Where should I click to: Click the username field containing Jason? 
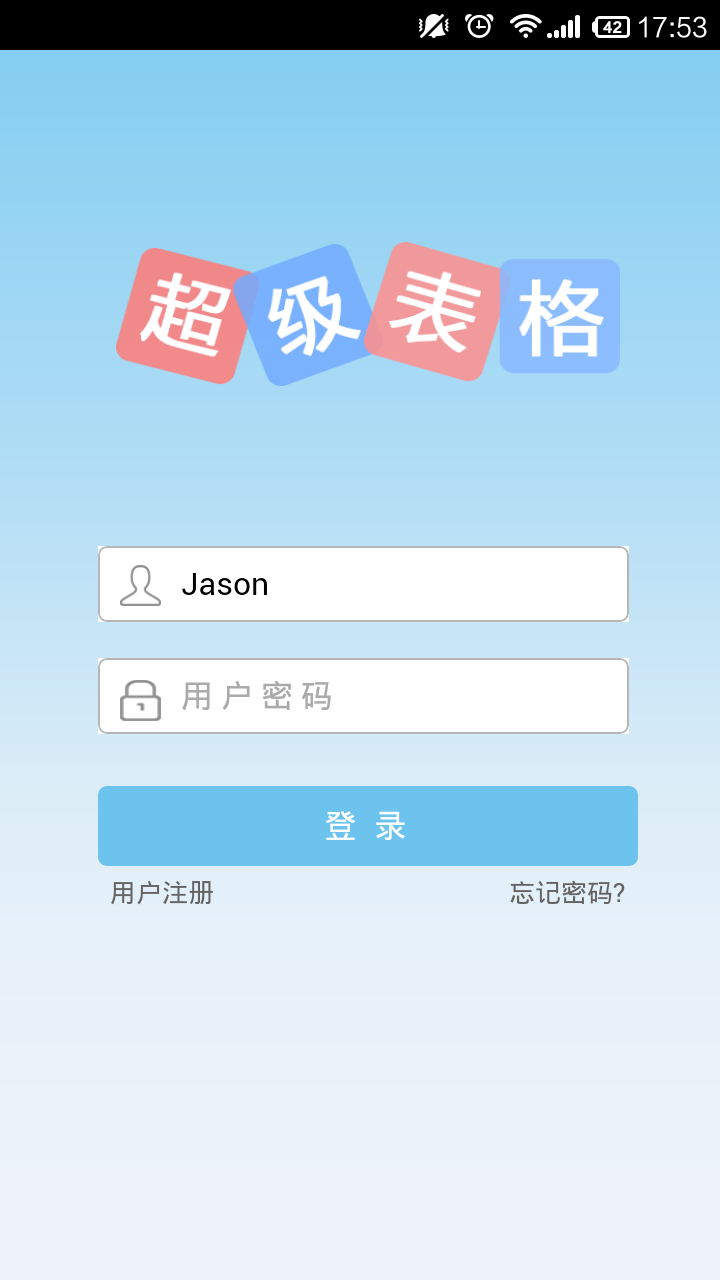click(363, 584)
